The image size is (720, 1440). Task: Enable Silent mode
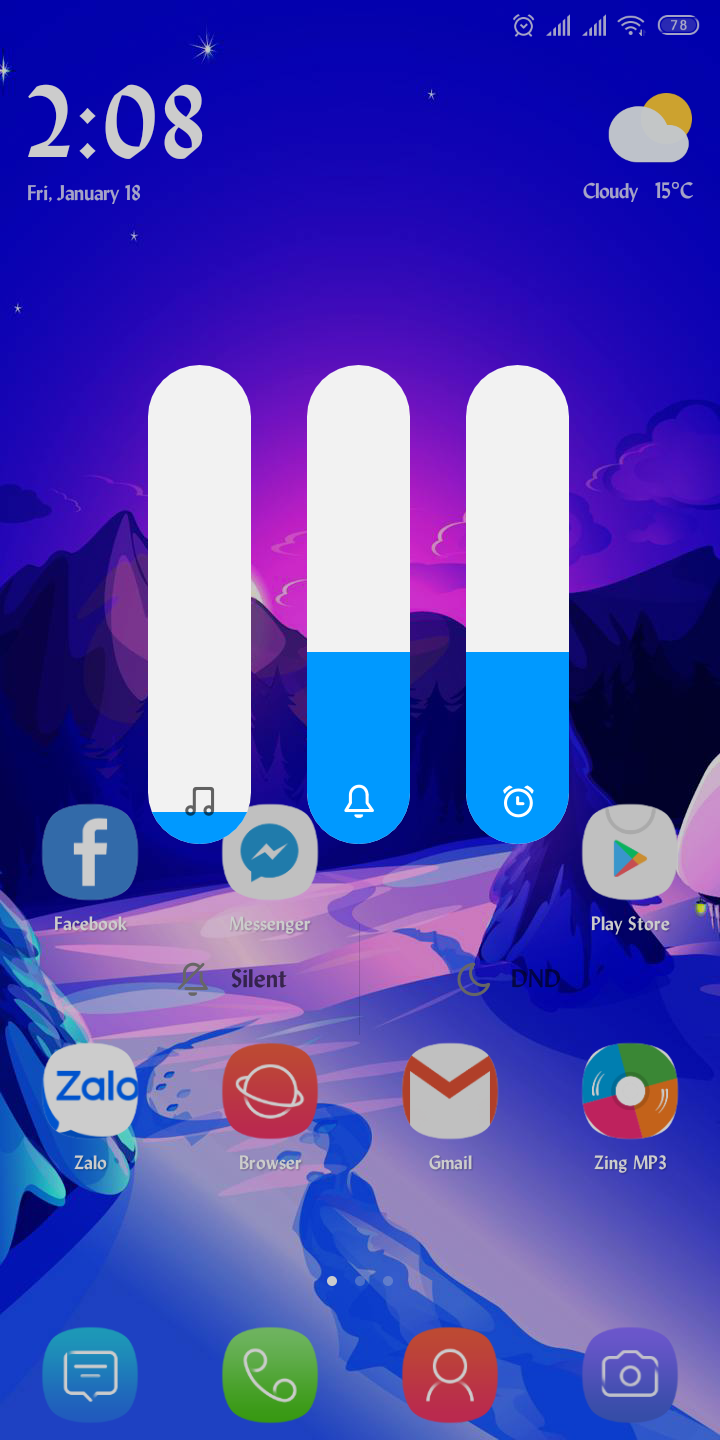[x=232, y=979]
